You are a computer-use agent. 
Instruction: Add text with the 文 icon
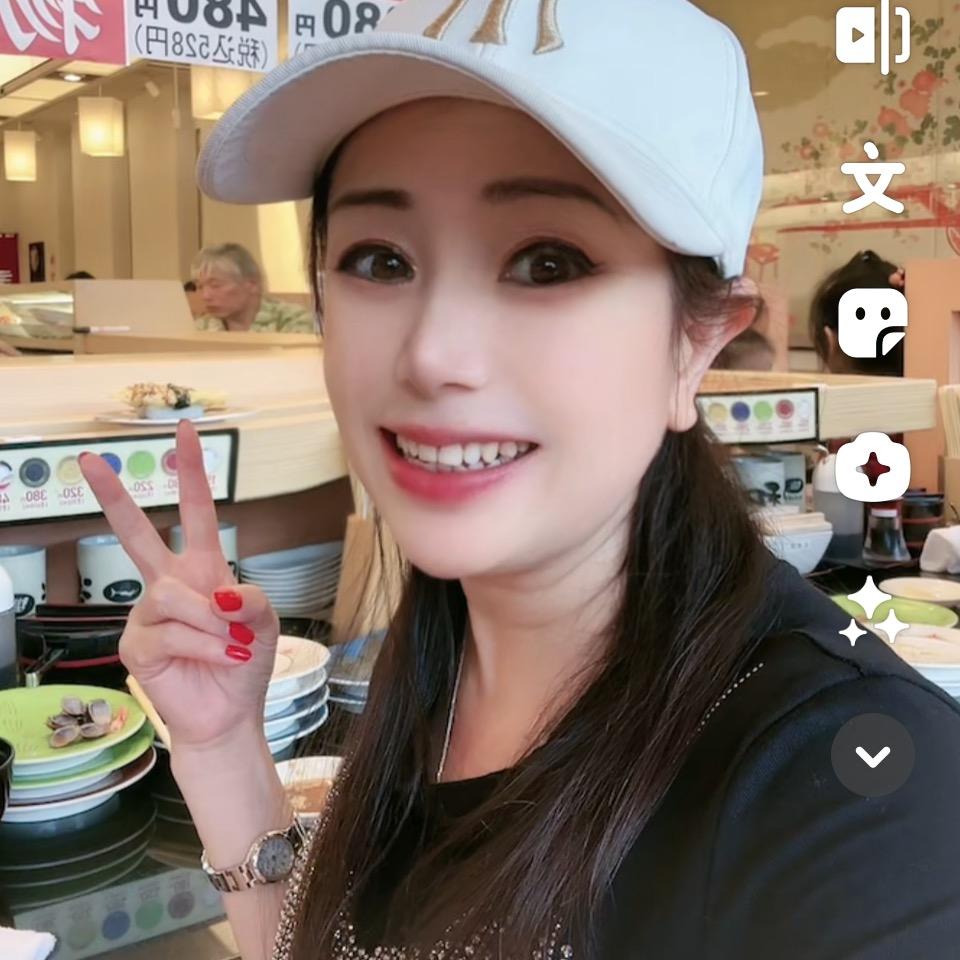click(872, 178)
